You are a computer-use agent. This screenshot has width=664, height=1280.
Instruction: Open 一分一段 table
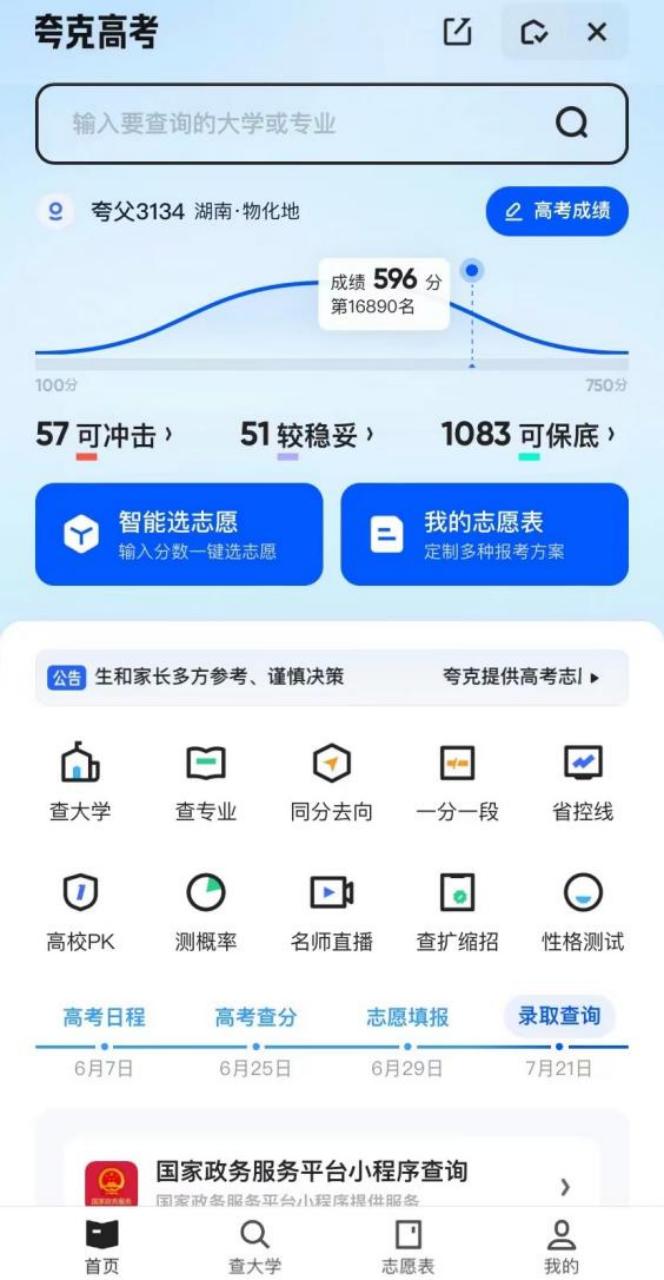coord(457,783)
